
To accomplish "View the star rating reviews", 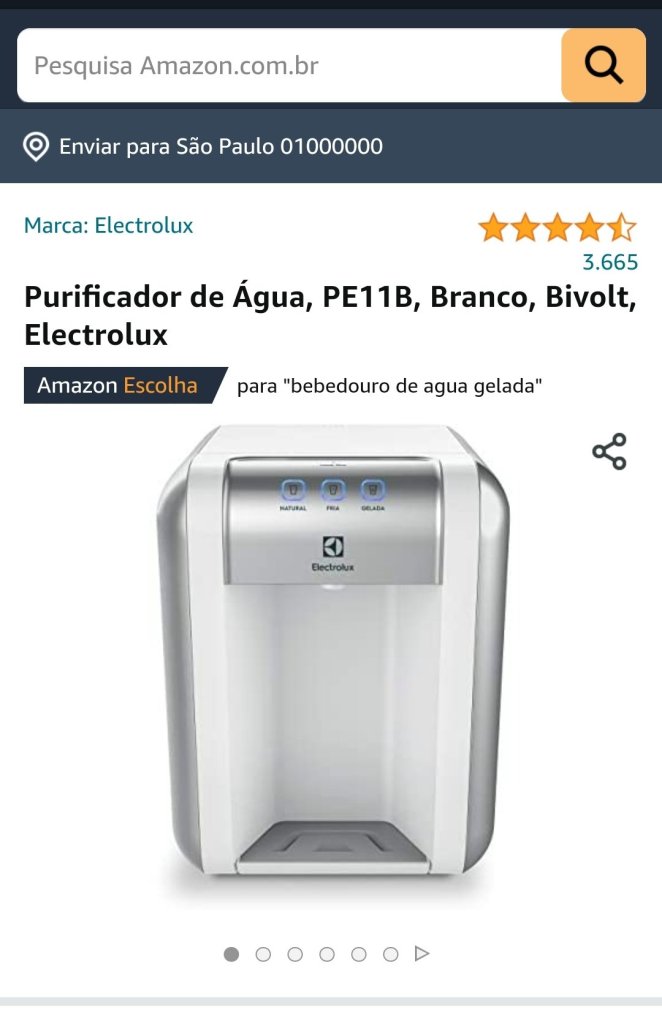I will pyautogui.click(x=557, y=228).
